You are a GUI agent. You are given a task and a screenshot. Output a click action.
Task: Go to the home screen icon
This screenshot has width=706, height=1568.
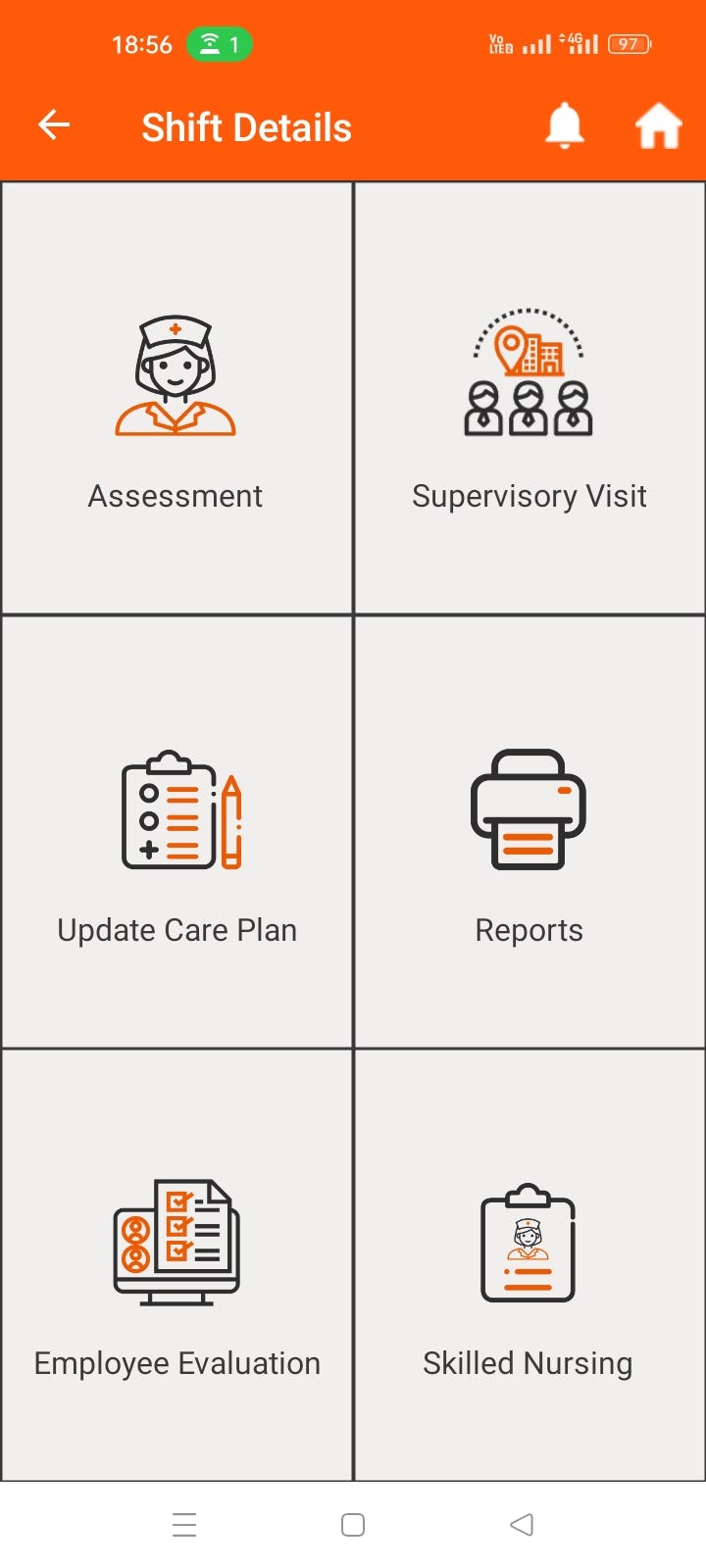(658, 126)
